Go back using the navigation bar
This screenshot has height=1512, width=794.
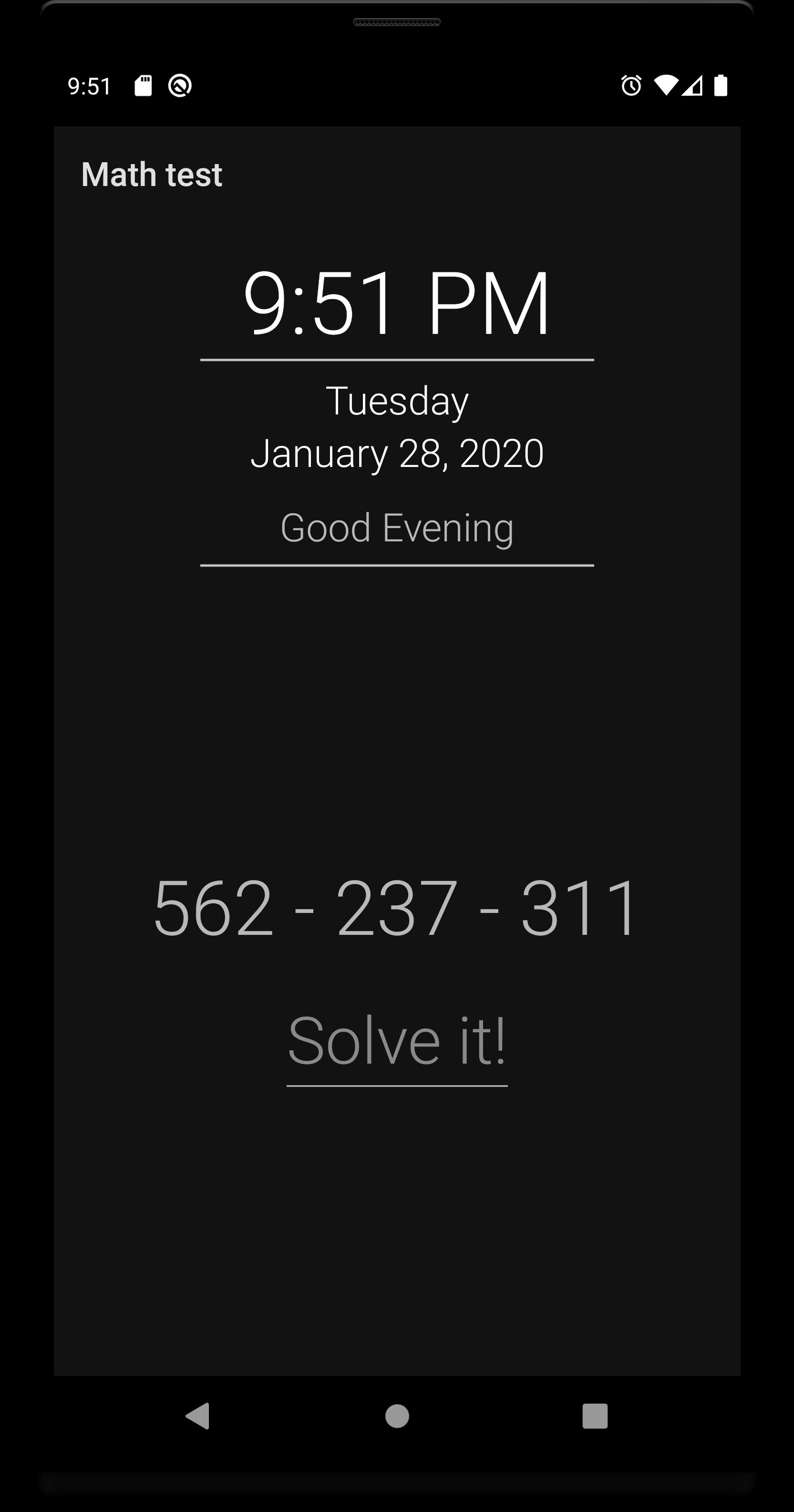(198, 1416)
